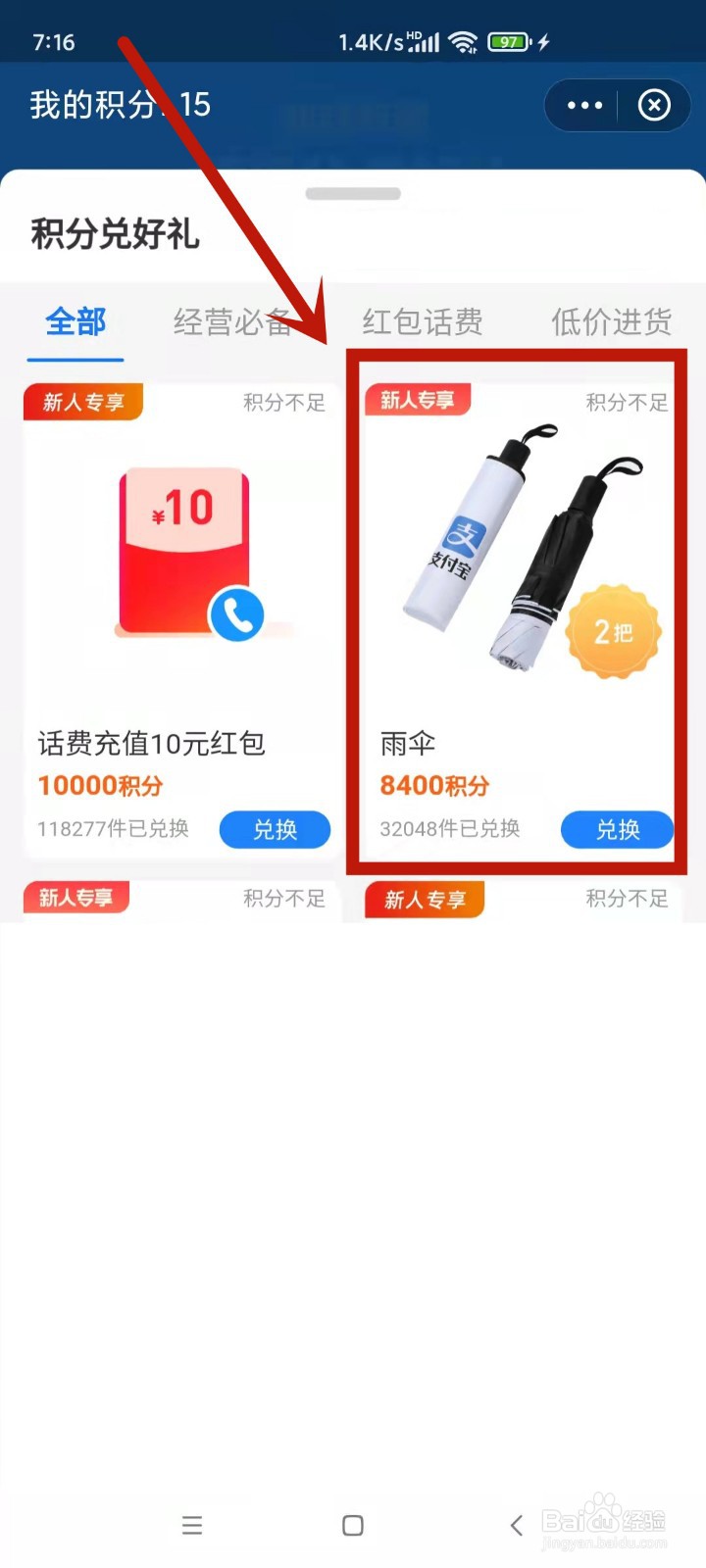The width and height of the screenshot is (706, 1568).
Task: Switch to the 红包话费 category
Action: click(x=422, y=322)
